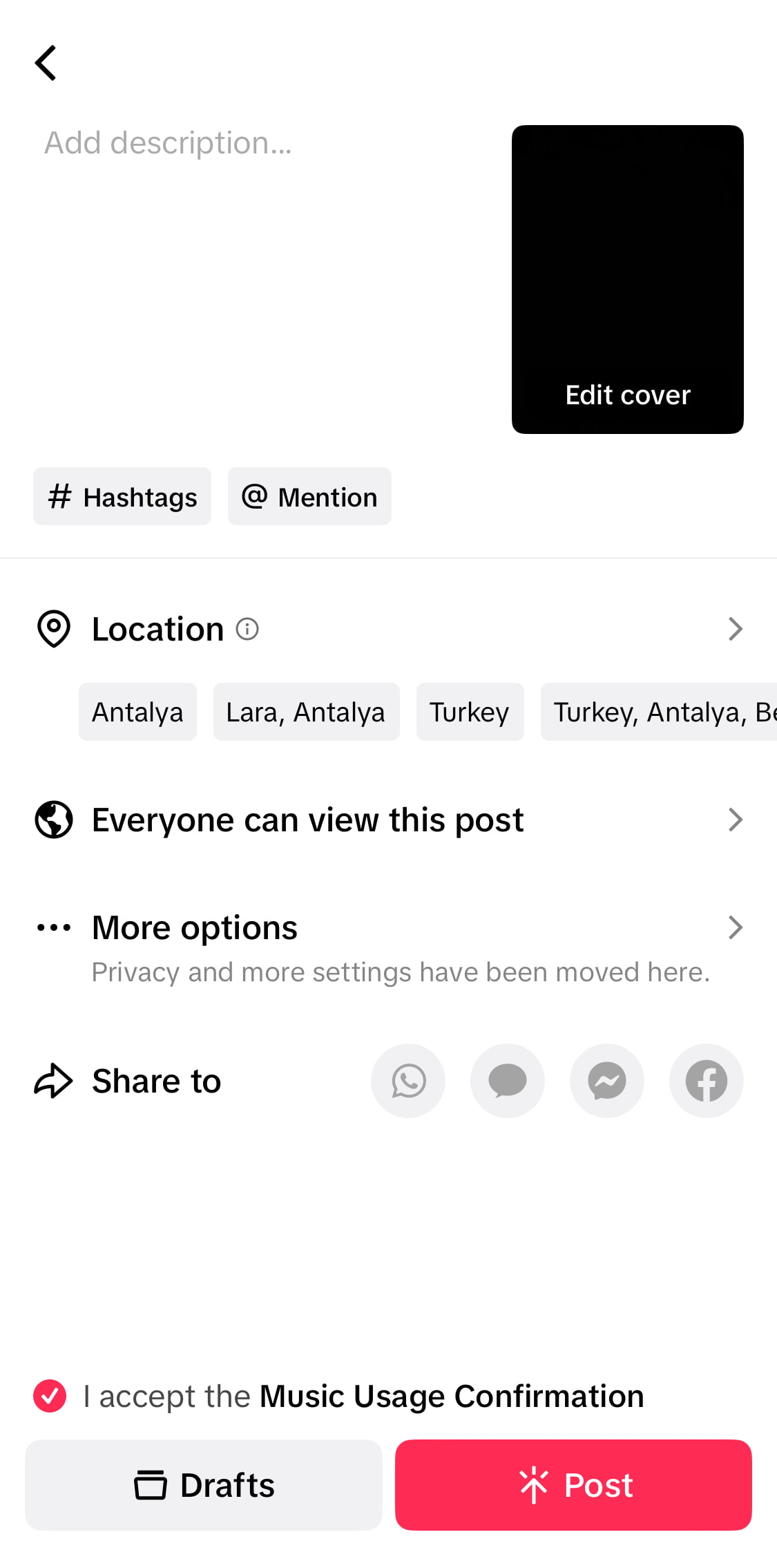Screen dimensions: 777x1568
Task: Tap the Location pin icon
Action: (x=53, y=628)
